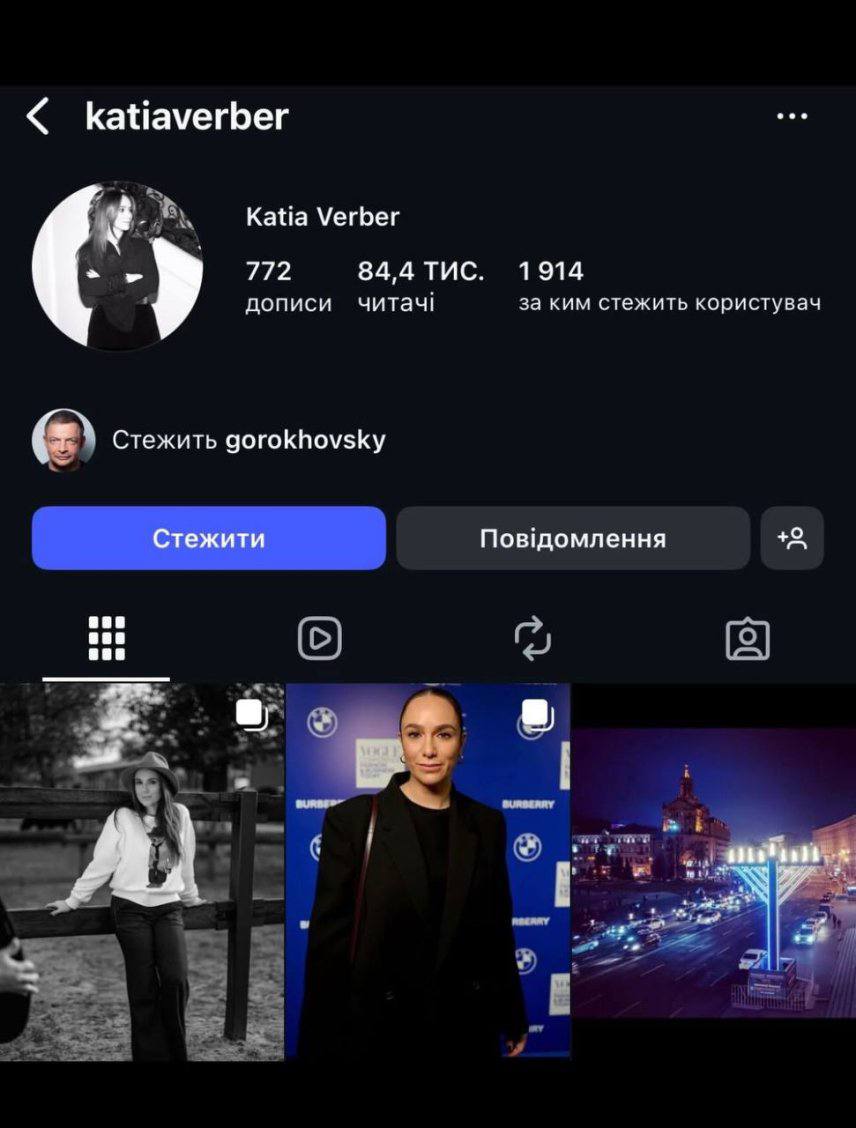Tap the add-person suggestion icon
The width and height of the screenshot is (856, 1128).
click(x=793, y=538)
